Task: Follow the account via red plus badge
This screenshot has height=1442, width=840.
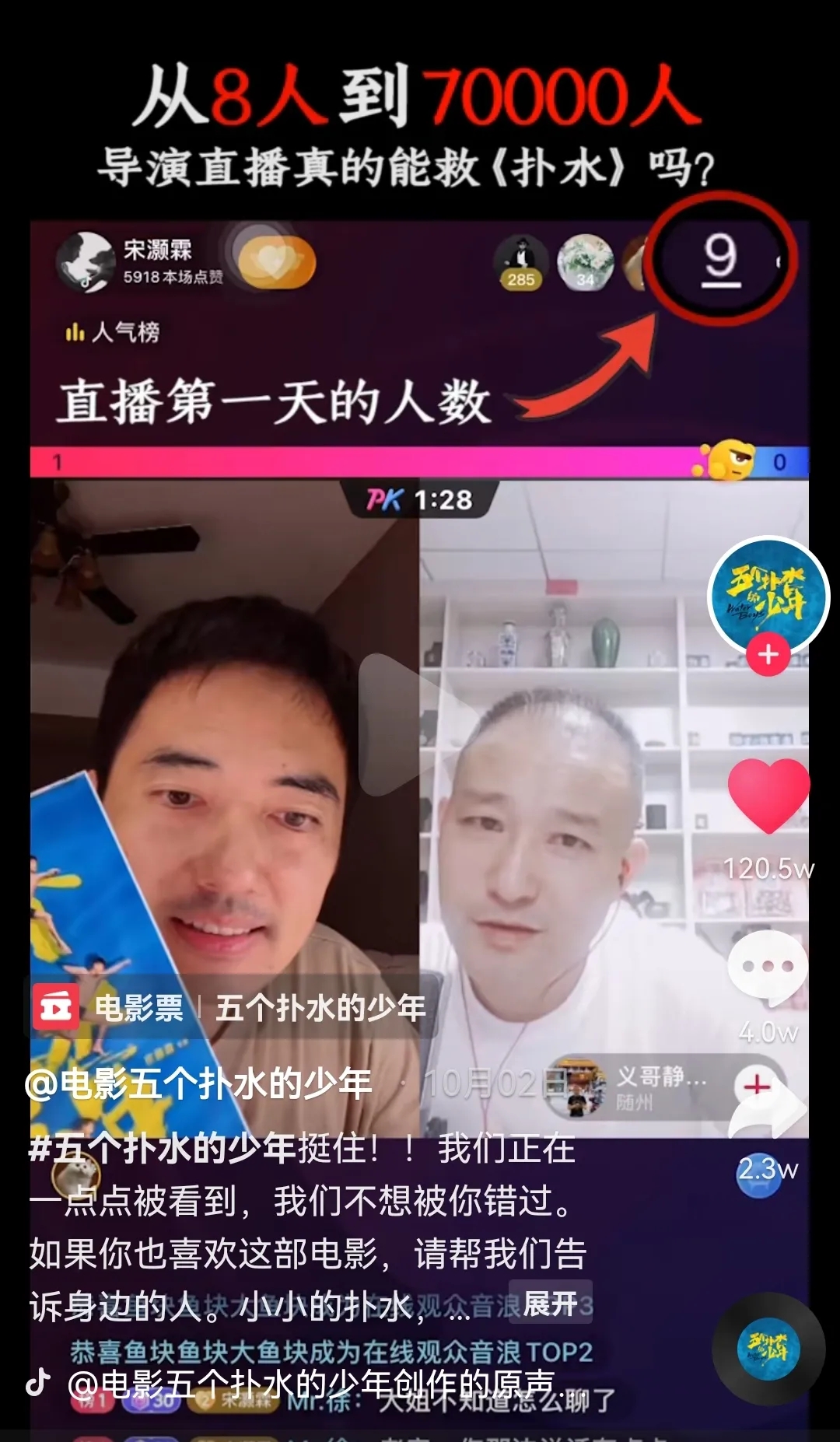Action: (768, 655)
